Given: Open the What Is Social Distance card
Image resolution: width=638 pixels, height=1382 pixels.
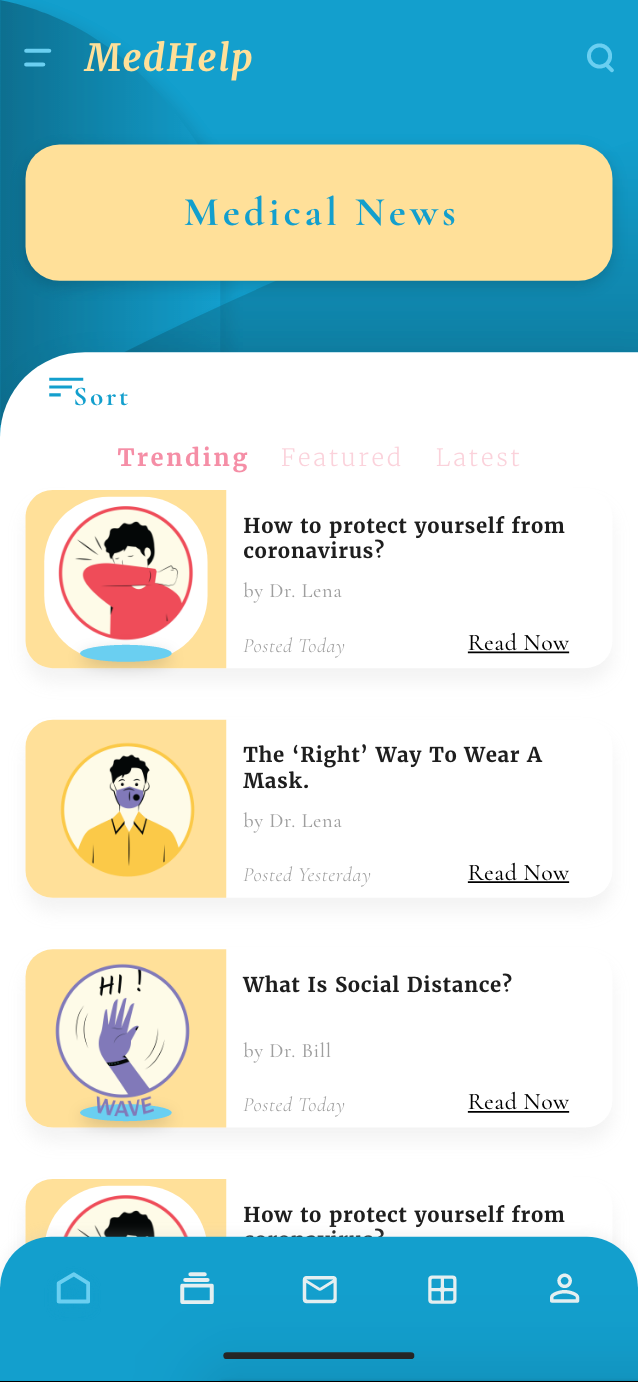Looking at the screenshot, I should point(377,985).
